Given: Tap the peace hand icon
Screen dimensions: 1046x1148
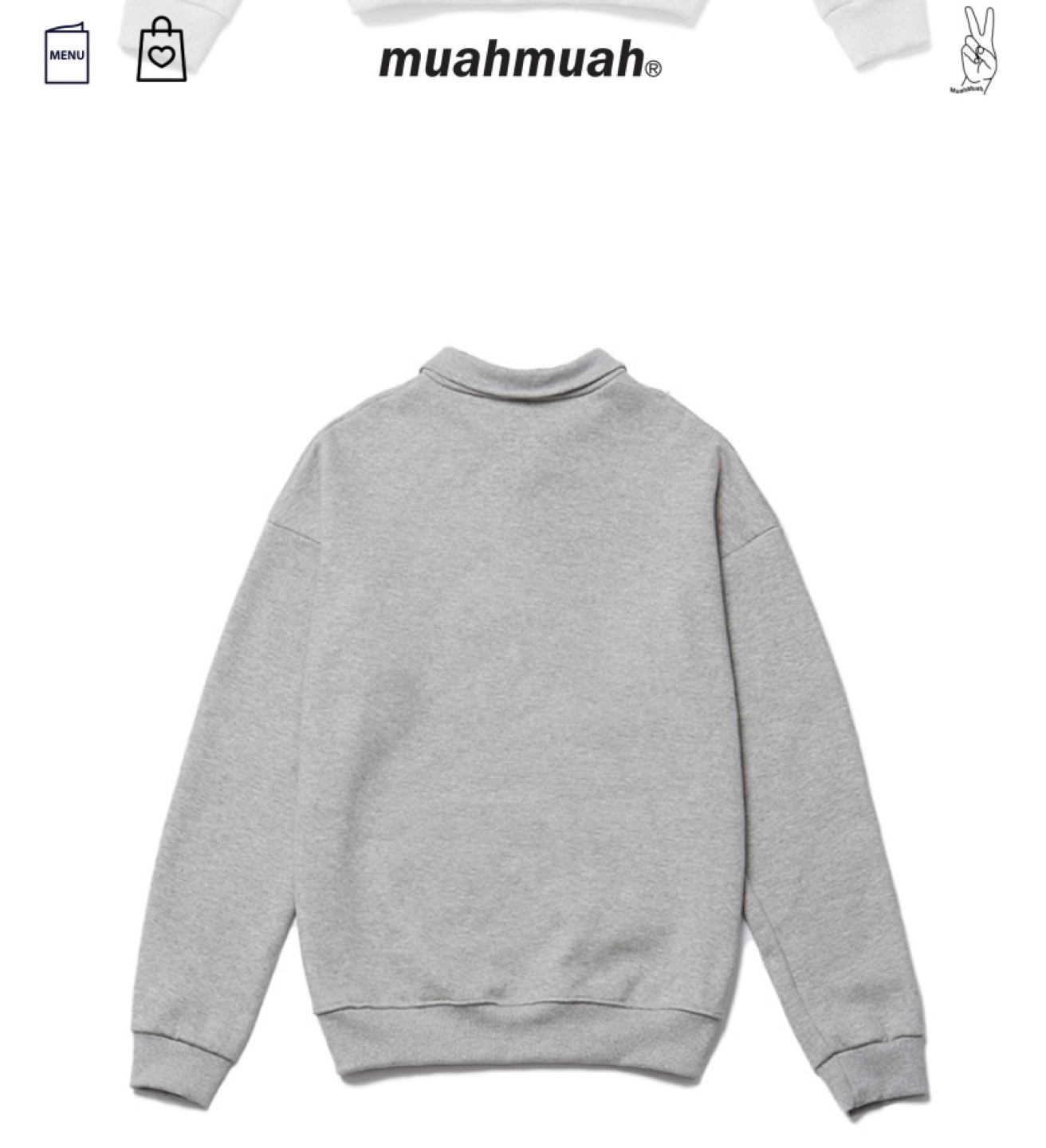Looking at the screenshot, I should 976,50.
